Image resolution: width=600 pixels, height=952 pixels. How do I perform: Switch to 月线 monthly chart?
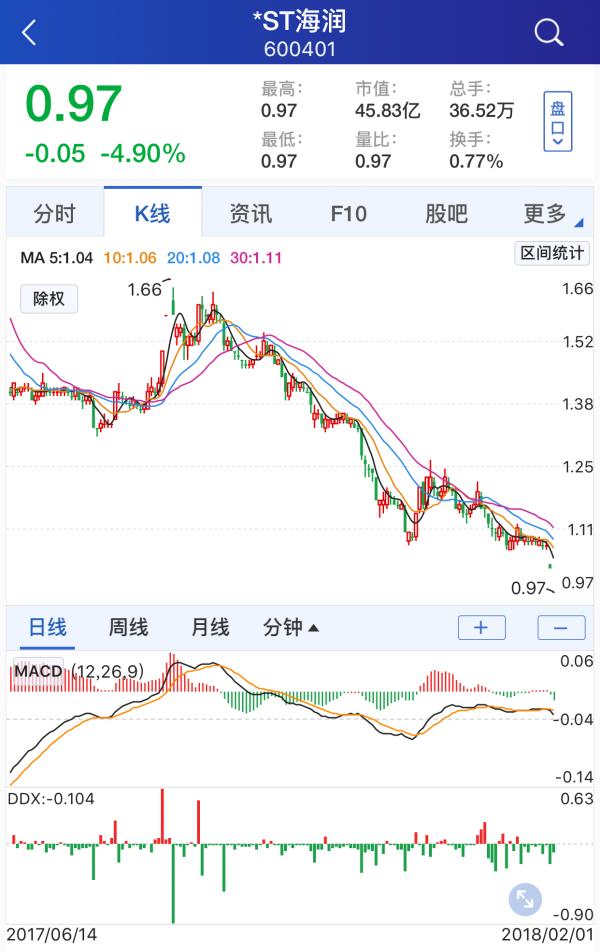210,627
